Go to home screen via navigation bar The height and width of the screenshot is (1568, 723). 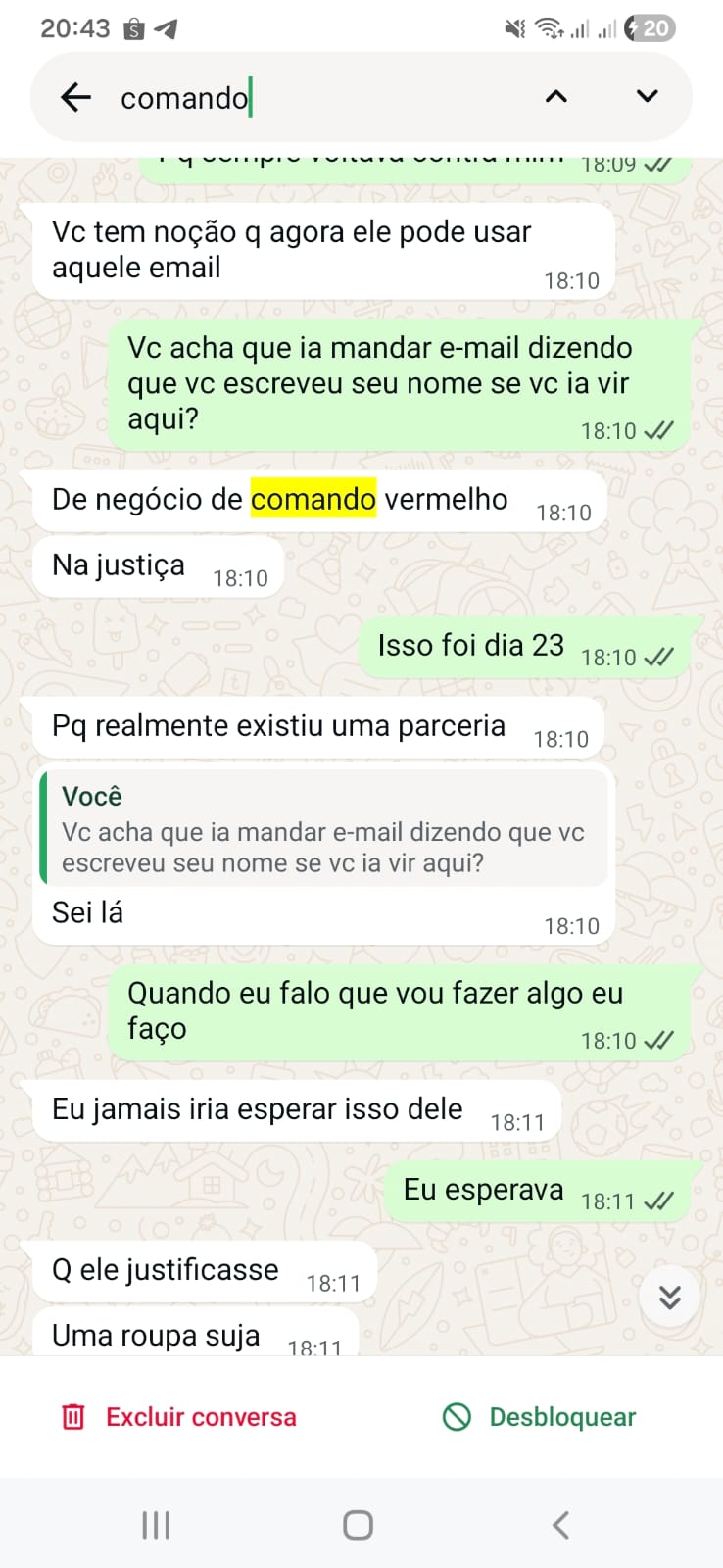click(x=358, y=1525)
